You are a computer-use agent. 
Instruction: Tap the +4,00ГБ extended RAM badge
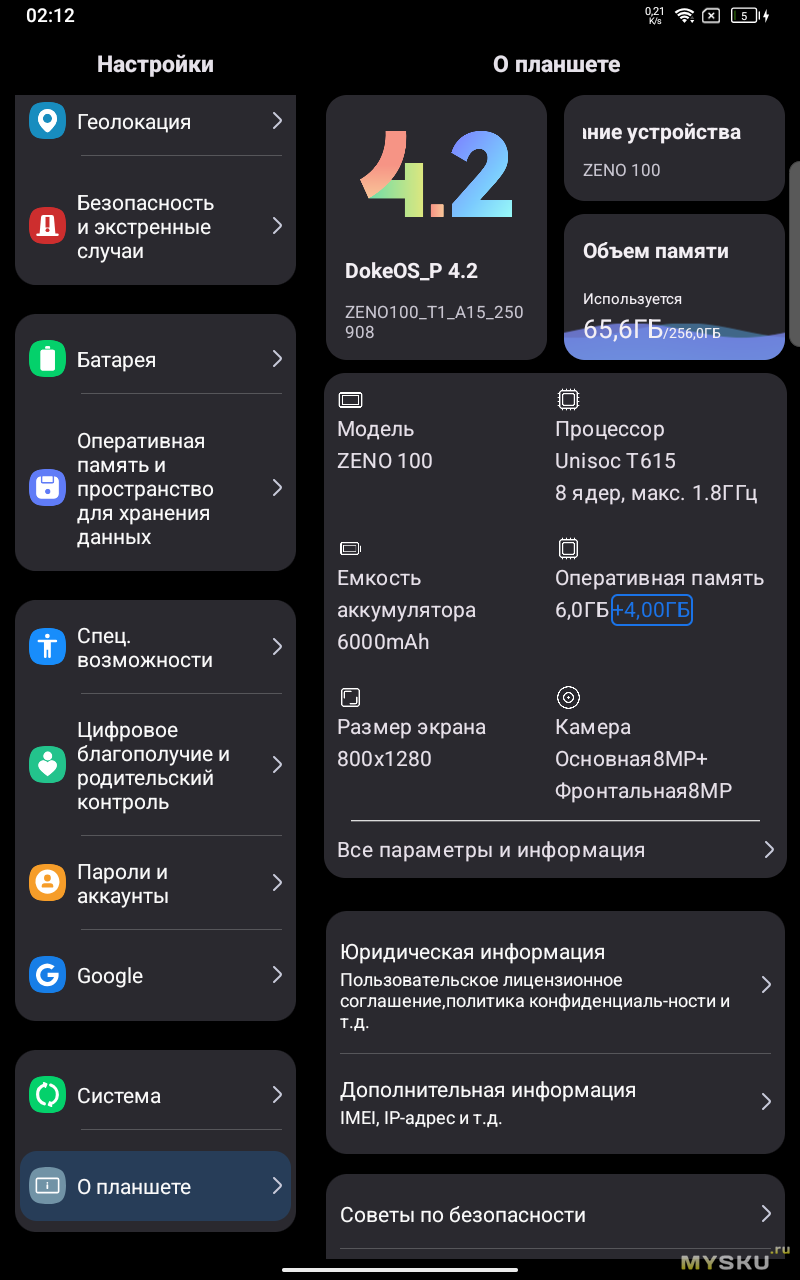[x=652, y=610]
